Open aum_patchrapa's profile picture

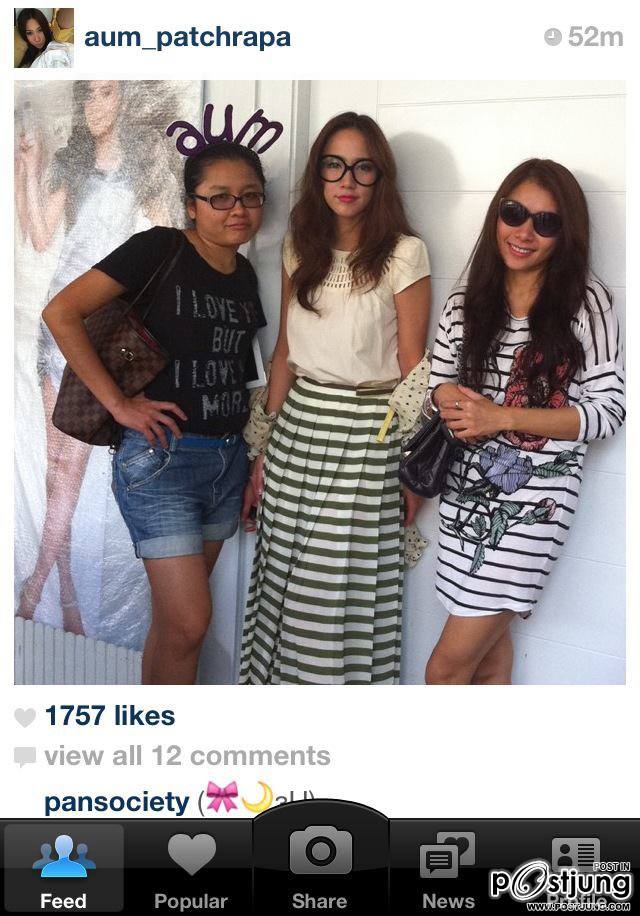click(44, 38)
